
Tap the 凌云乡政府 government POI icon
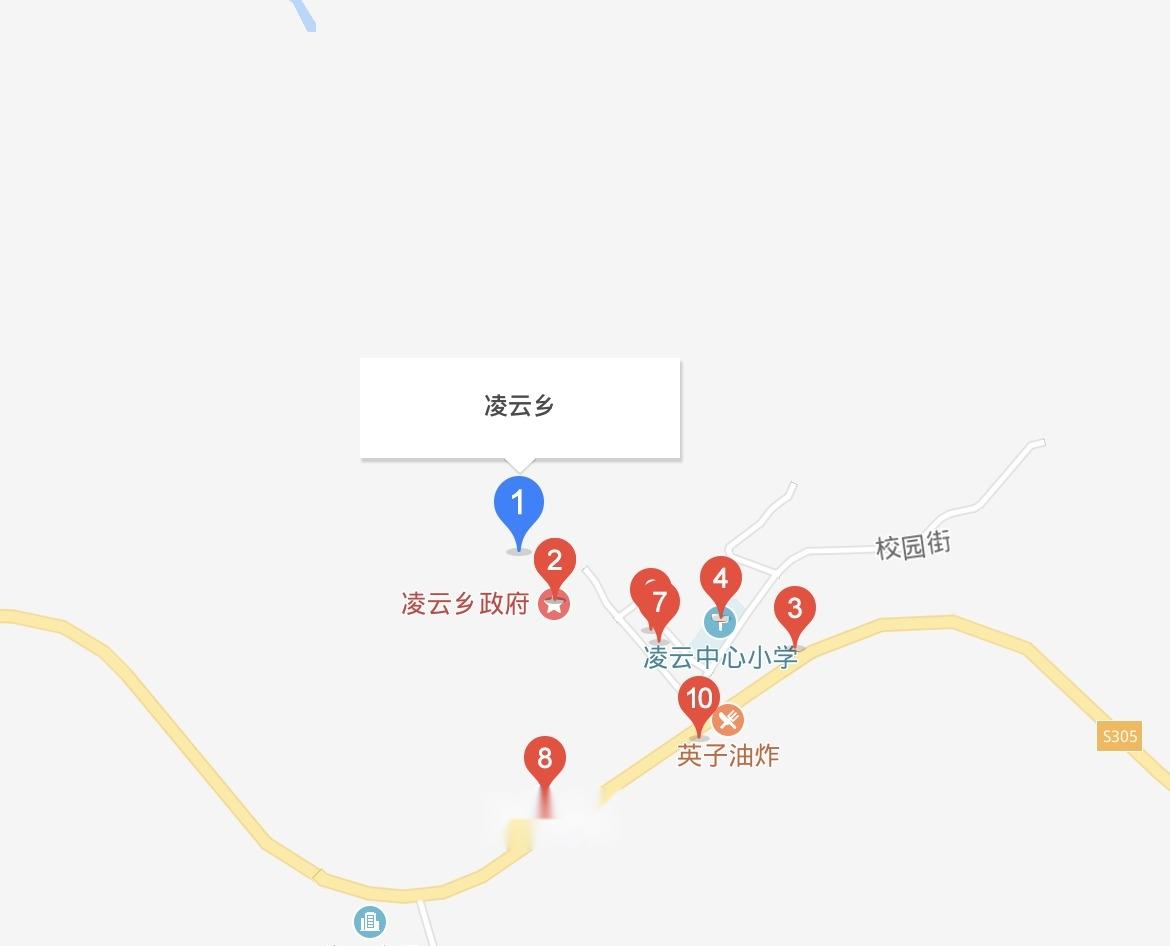click(554, 604)
